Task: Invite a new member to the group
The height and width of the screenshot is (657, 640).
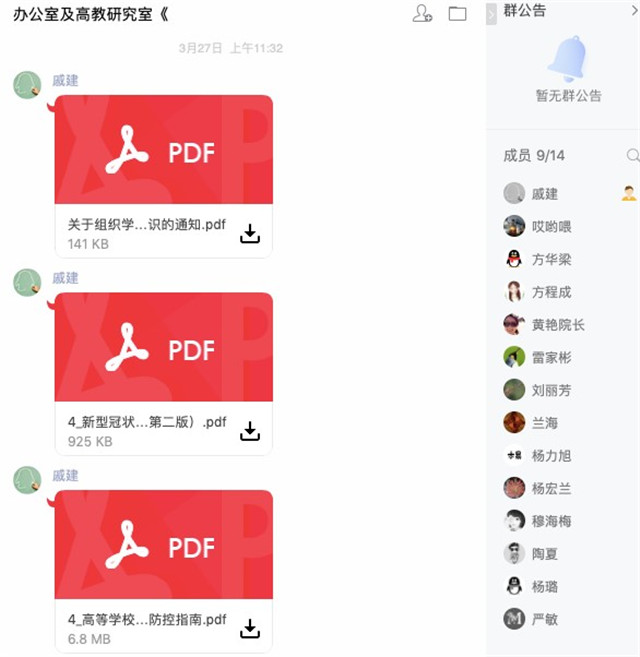Action: (422, 14)
